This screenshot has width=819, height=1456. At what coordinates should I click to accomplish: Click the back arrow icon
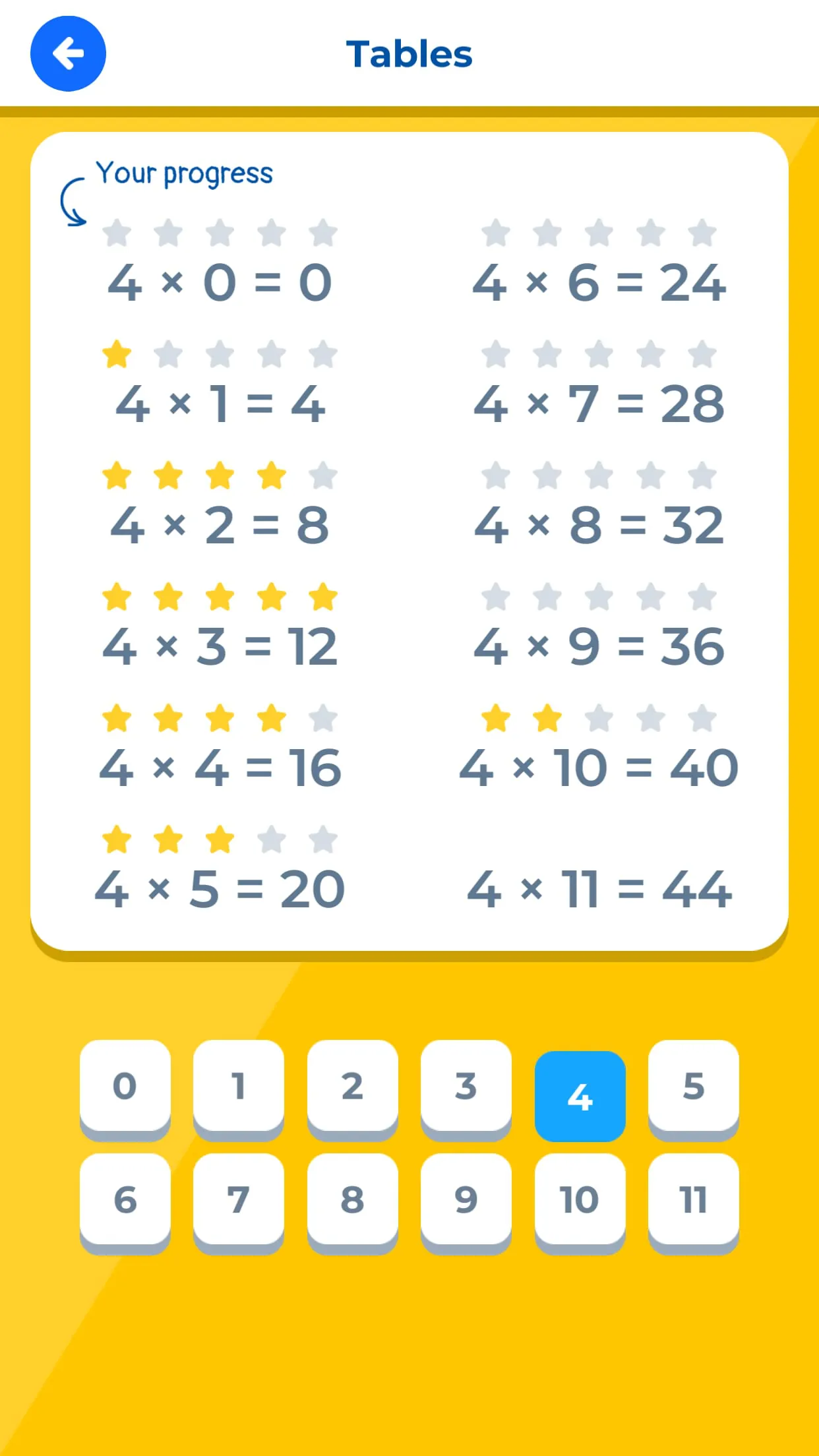67,53
